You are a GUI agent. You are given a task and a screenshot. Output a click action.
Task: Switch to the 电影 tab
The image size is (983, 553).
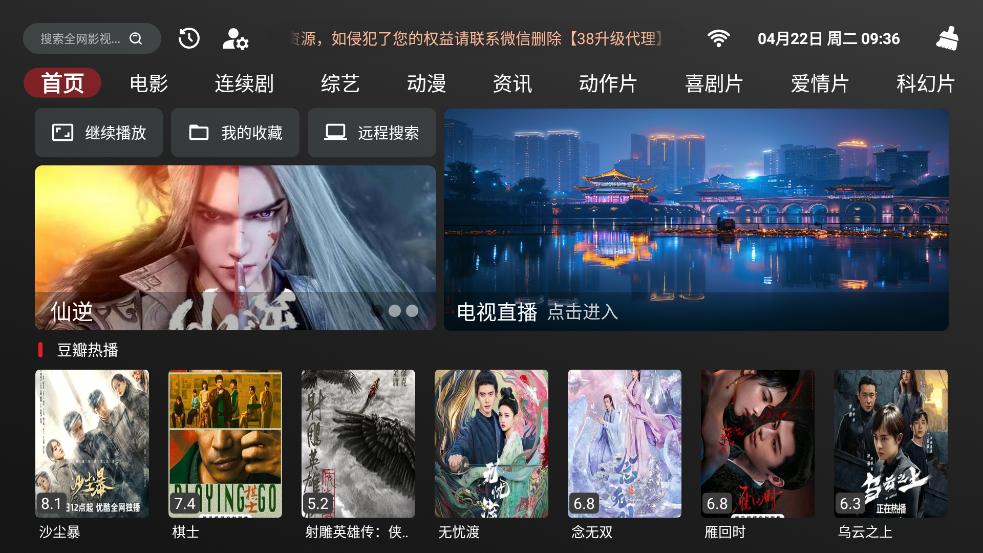pos(149,83)
